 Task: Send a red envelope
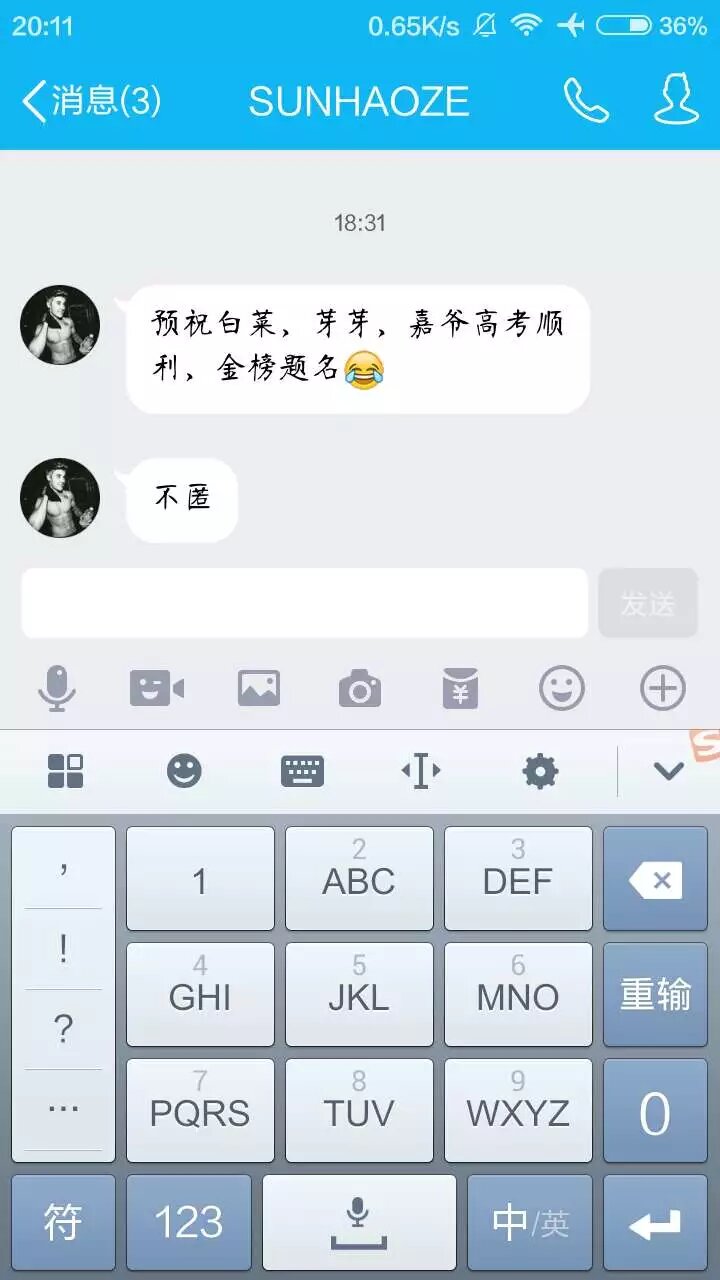pos(460,688)
